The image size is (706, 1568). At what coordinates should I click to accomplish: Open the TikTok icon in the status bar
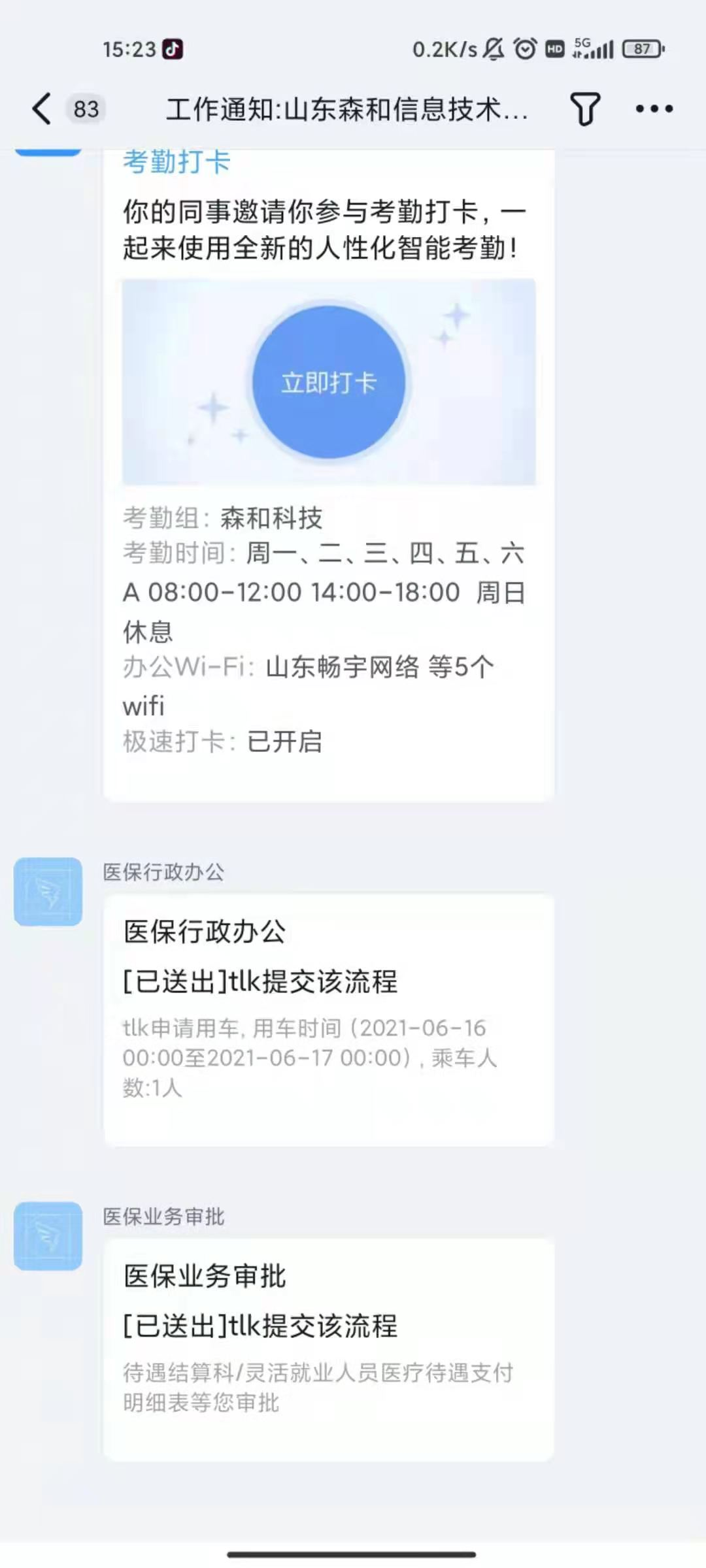coord(171,47)
